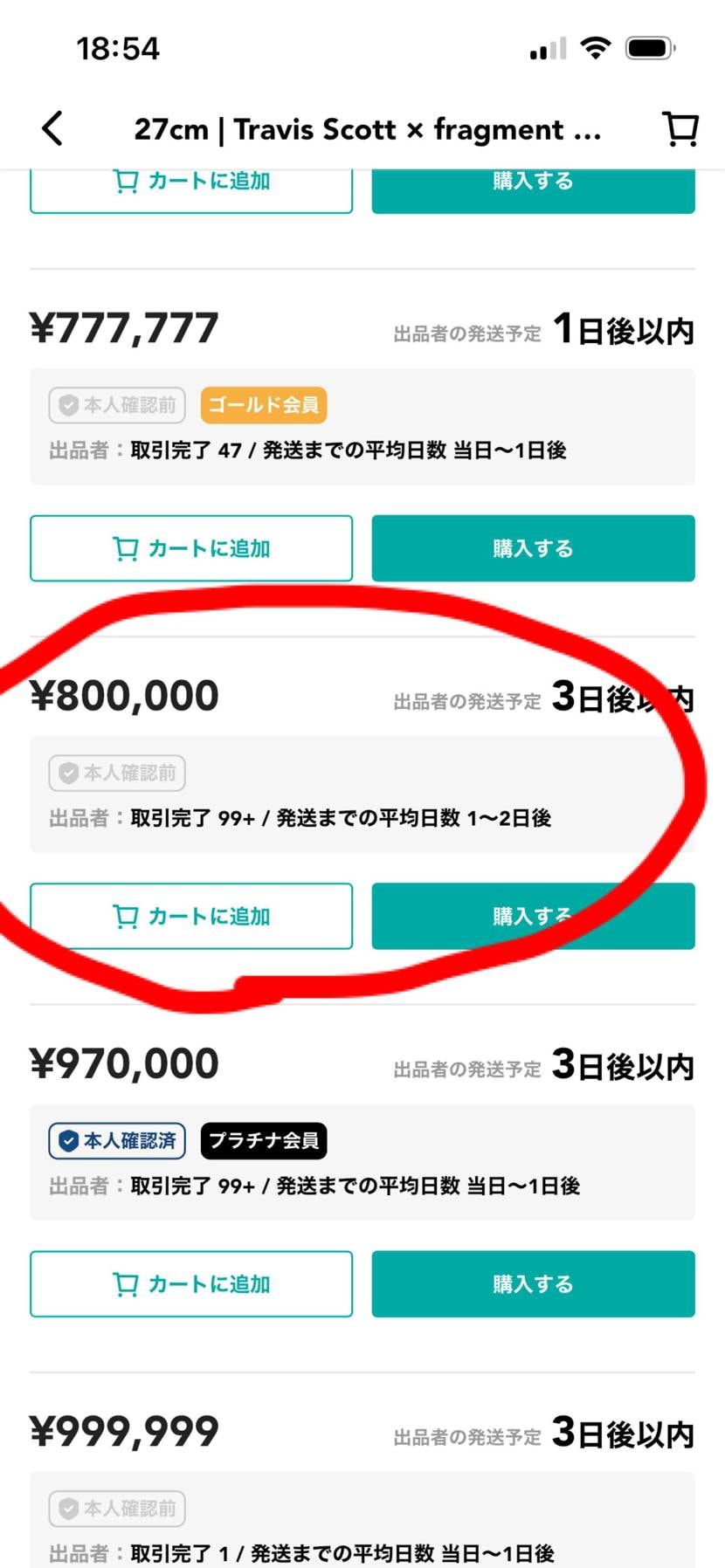Tap 購入する for the ¥777,777 listing

532,548
